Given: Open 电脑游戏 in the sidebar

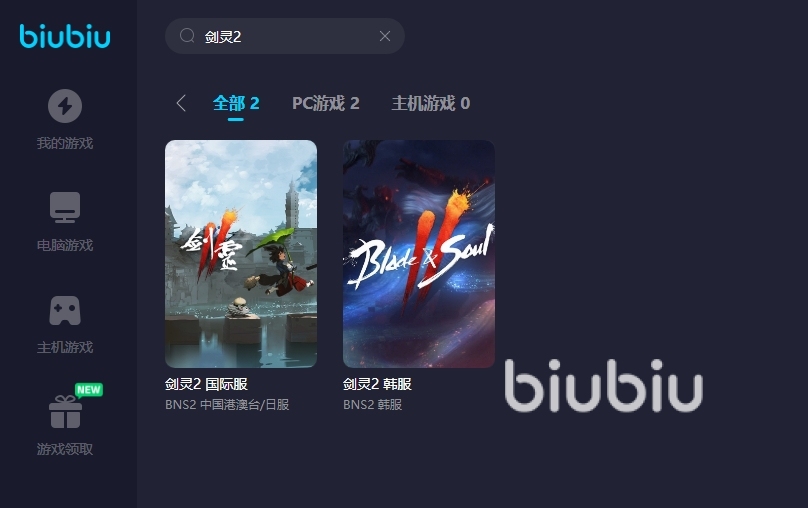Looking at the screenshot, I should 65,221.
